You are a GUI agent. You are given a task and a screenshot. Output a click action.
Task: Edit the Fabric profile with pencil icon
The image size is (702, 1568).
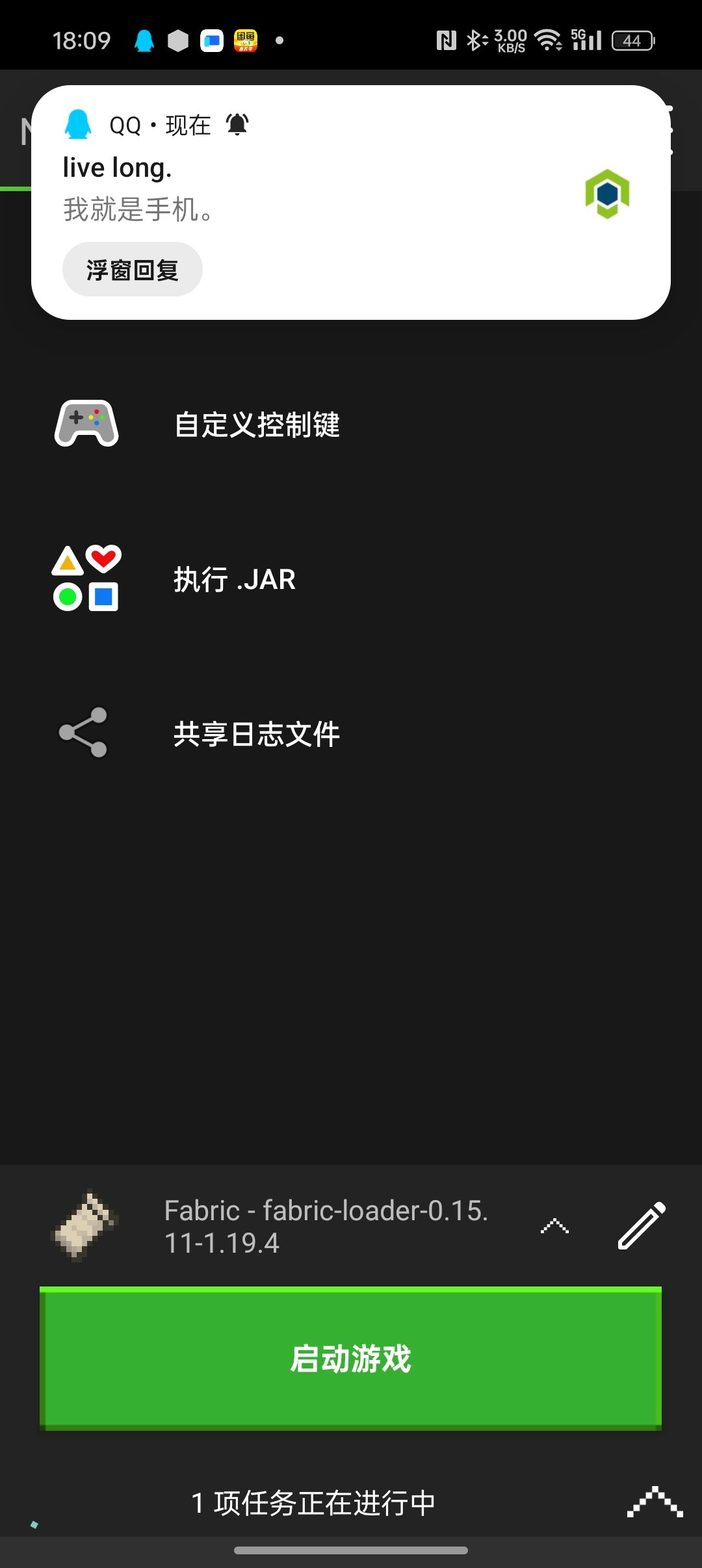pyautogui.click(x=641, y=1226)
